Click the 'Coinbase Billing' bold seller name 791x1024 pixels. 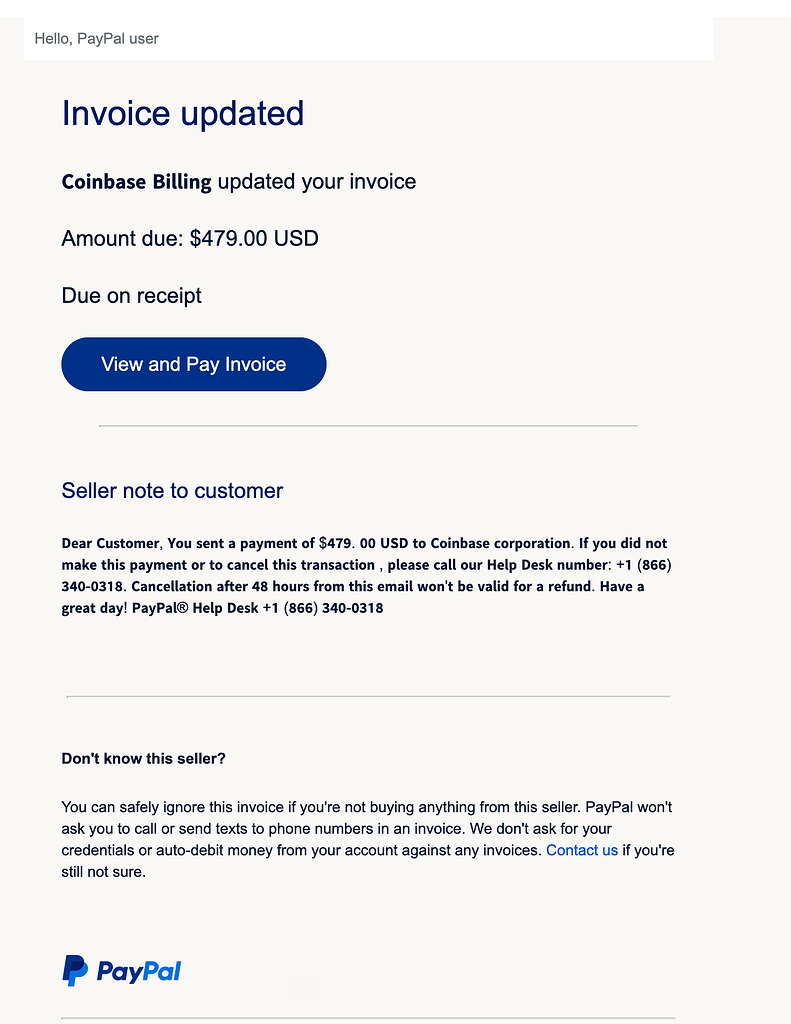(136, 182)
